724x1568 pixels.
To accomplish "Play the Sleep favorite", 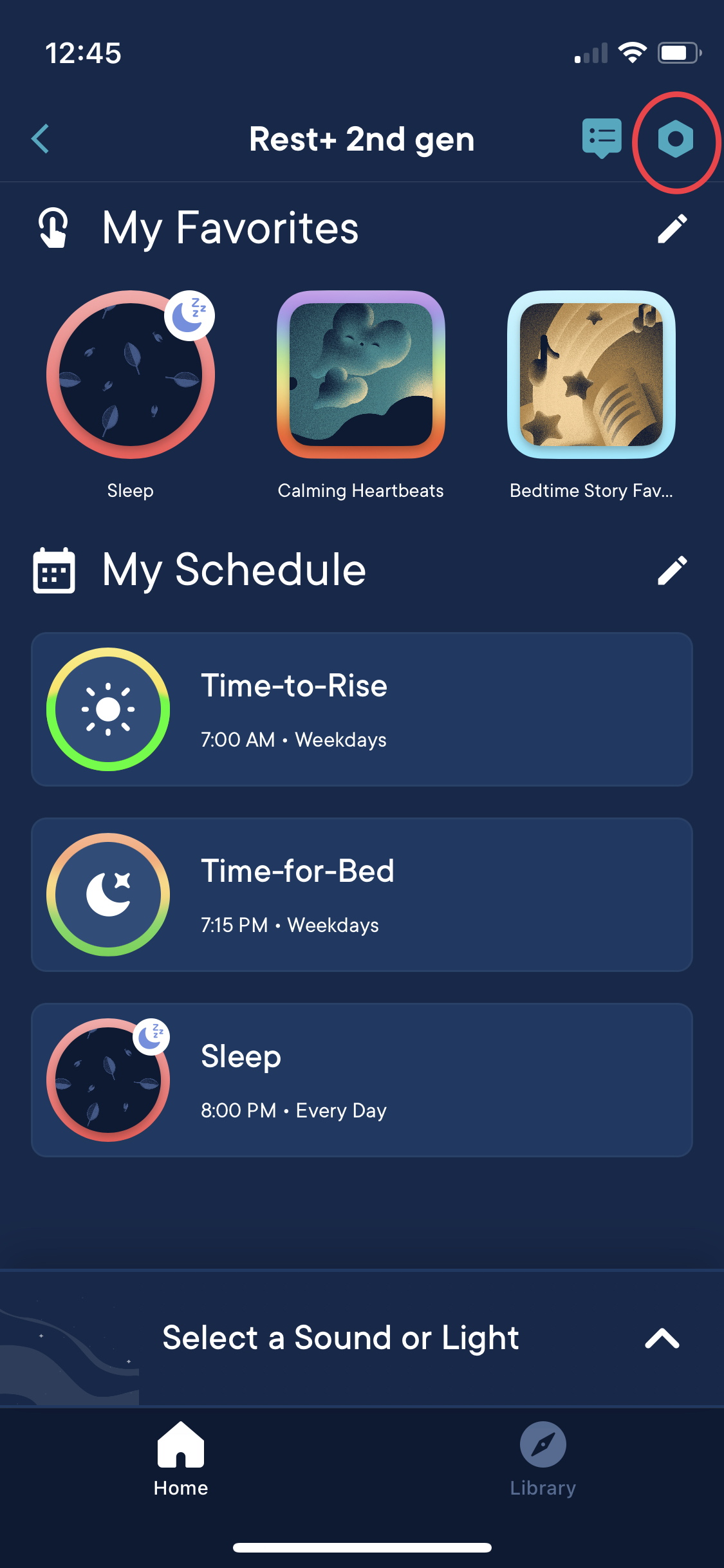I will (x=131, y=375).
